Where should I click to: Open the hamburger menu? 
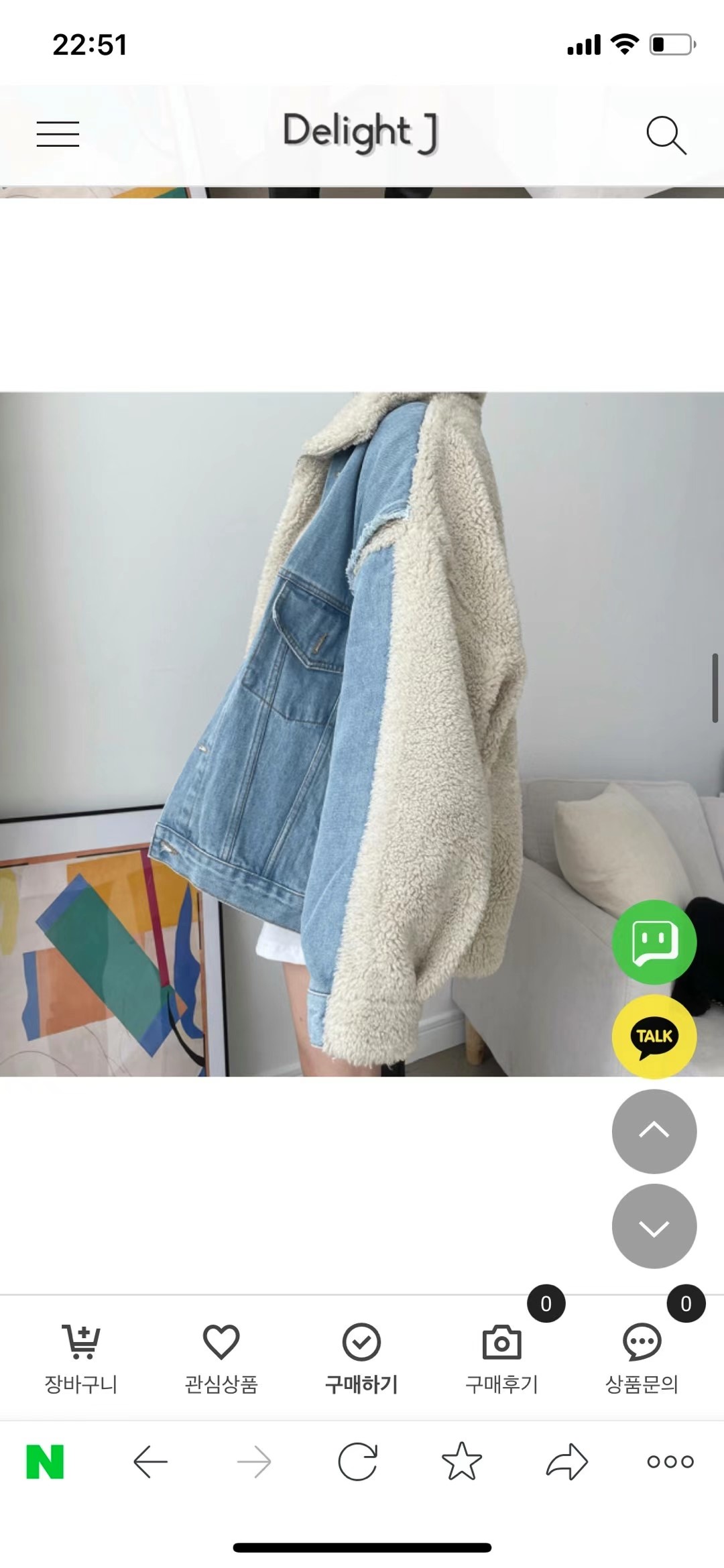[59, 135]
